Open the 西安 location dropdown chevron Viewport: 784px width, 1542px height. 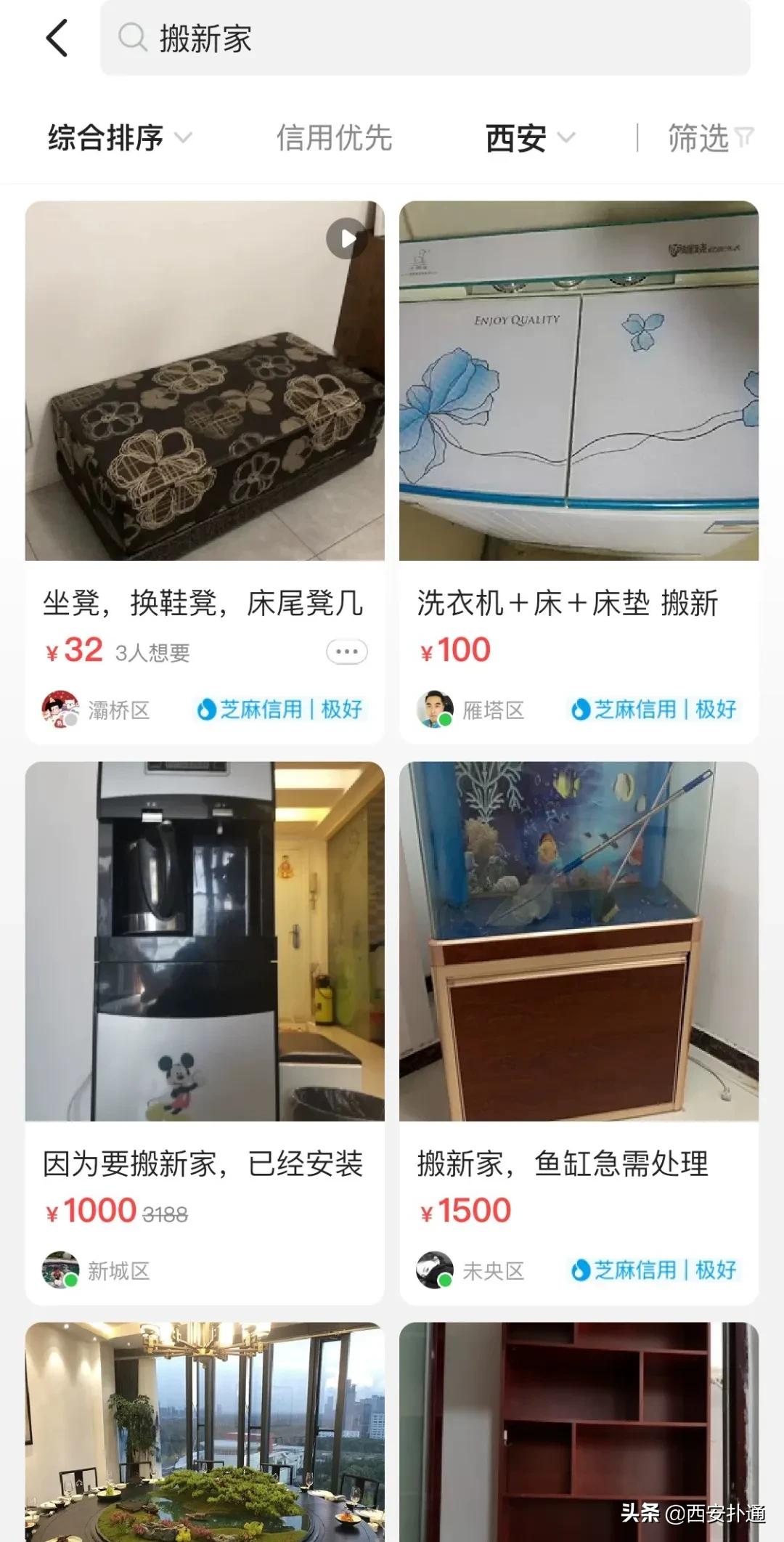tap(568, 139)
